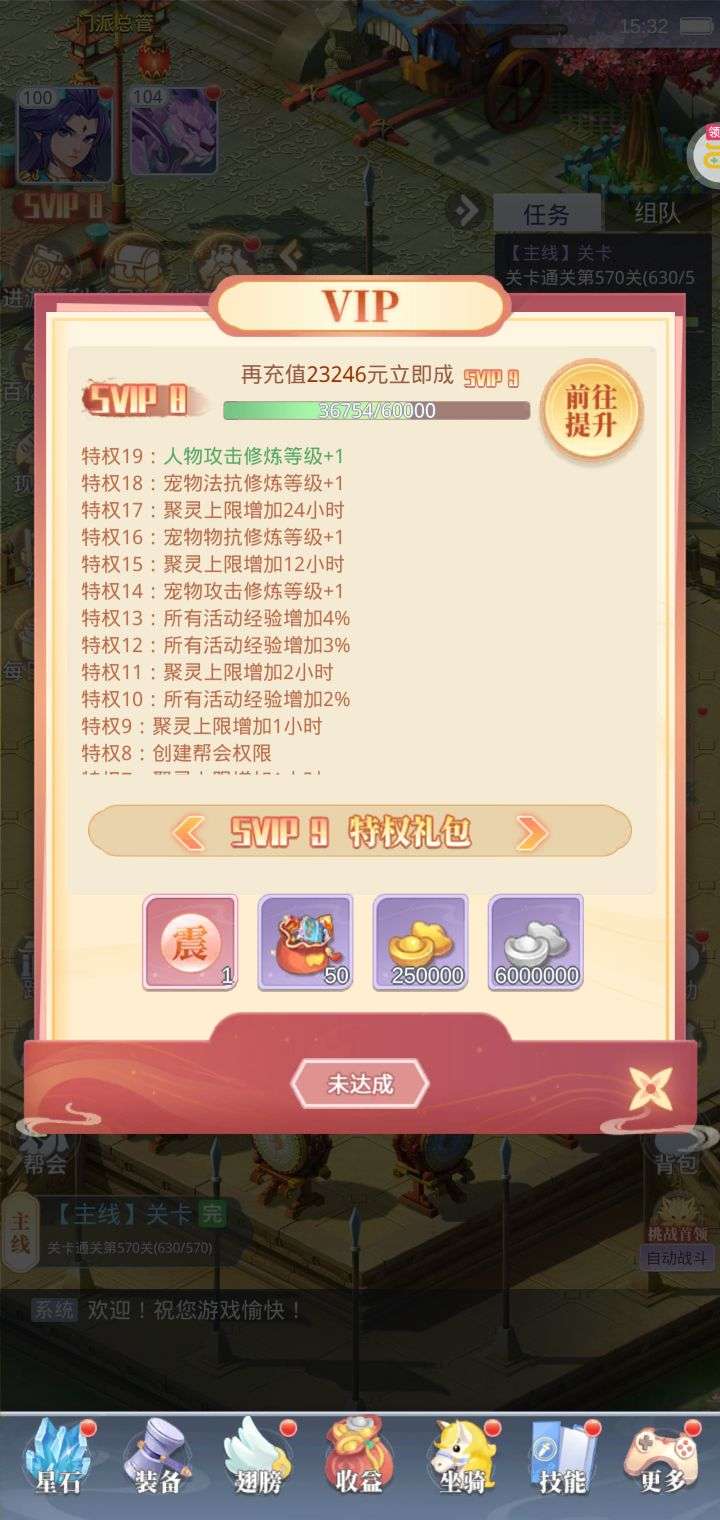Viewport: 720px width, 1520px height.
Task: View the lucky bag reward with 50
Action: (x=305, y=943)
